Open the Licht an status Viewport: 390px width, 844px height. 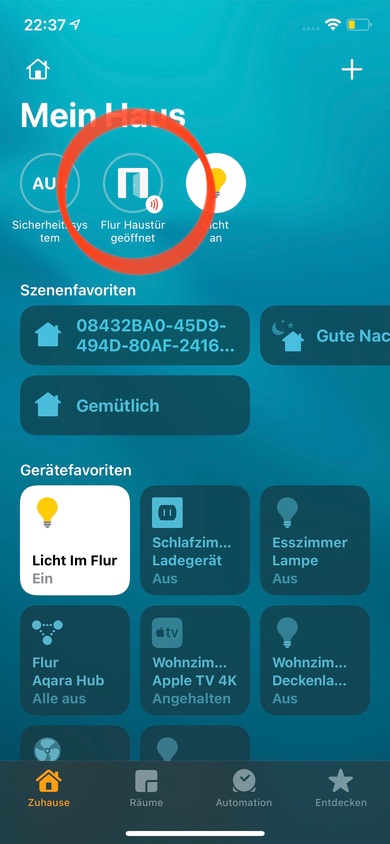(x=216, y=184)
